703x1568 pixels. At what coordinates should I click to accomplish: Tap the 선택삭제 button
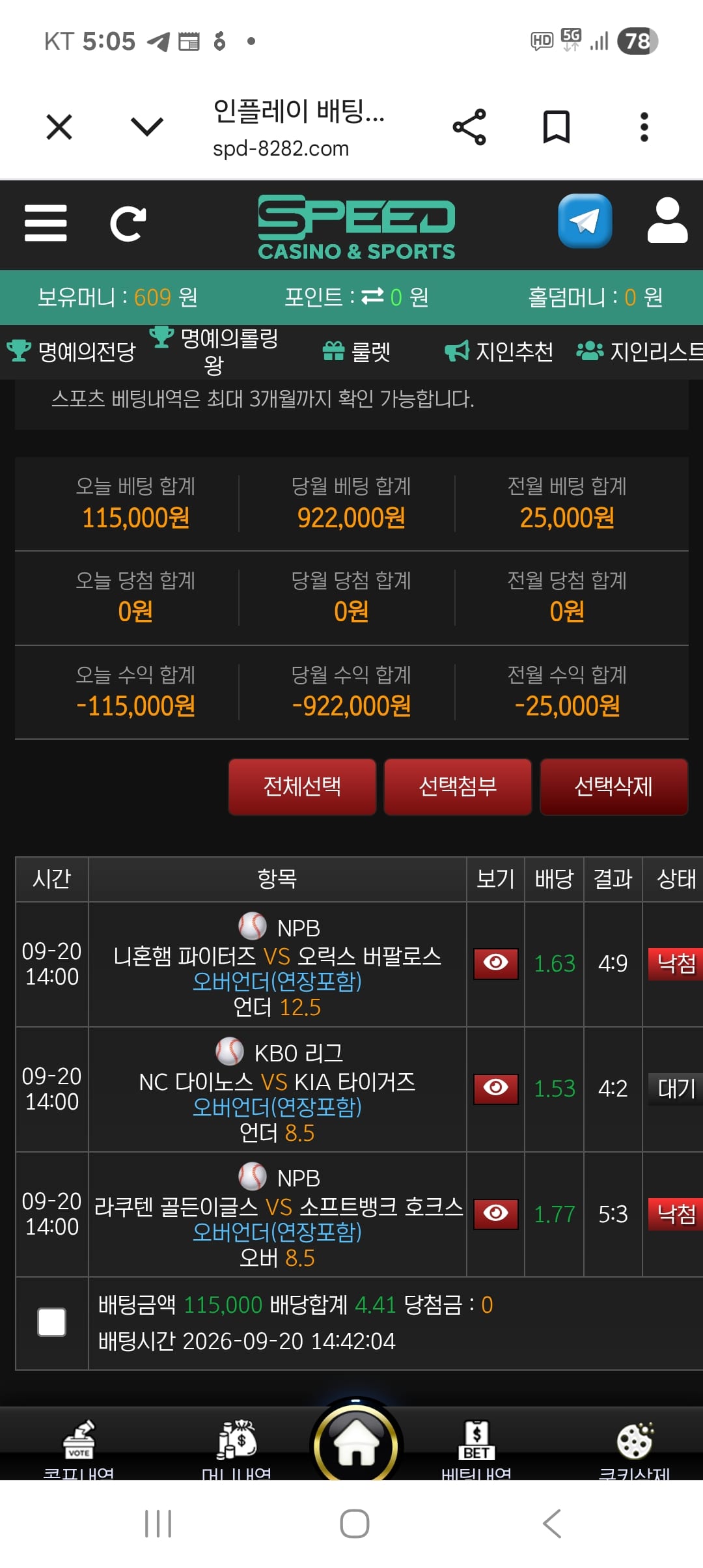[613, 787]
